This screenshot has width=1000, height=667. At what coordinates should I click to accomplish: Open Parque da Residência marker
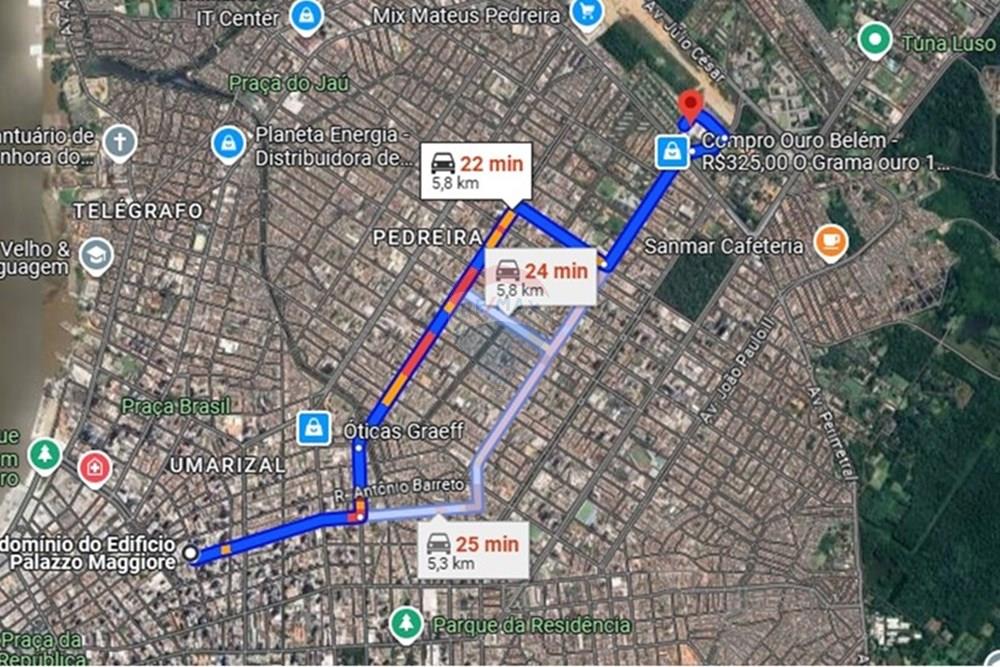coord(405,624)
